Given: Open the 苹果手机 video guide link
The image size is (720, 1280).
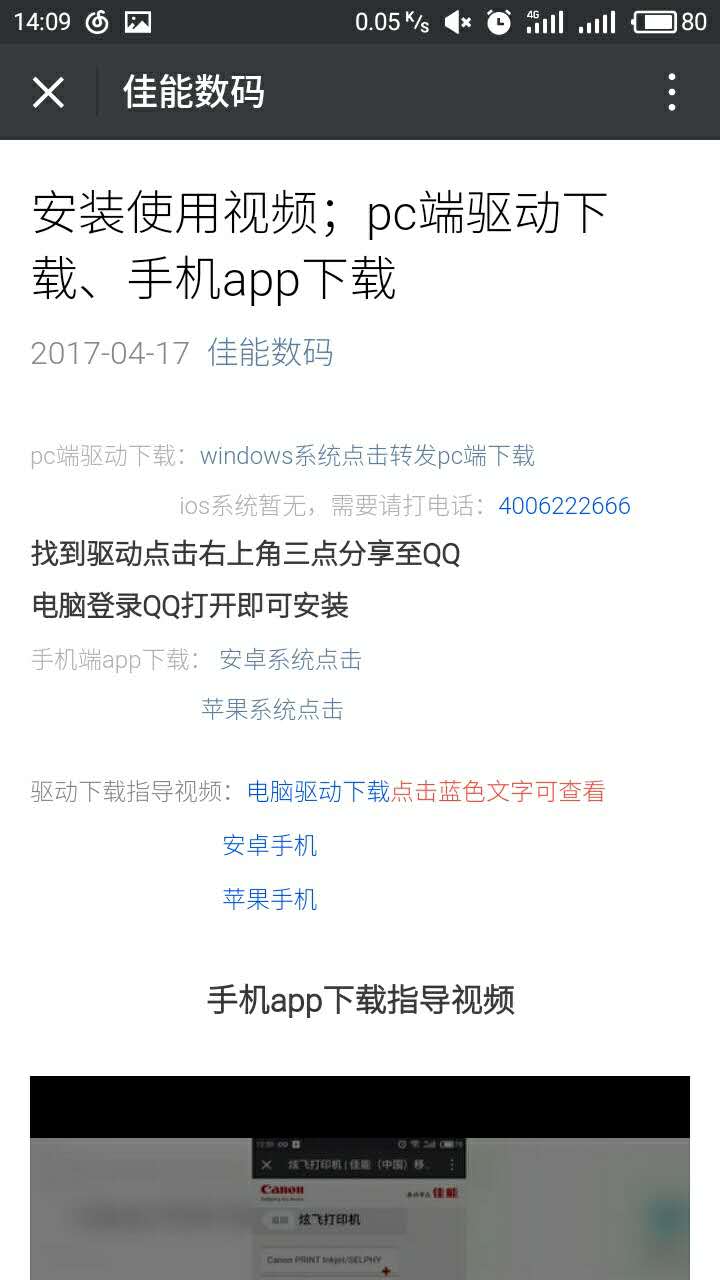Looking at the screenshot, I should 269,899.
